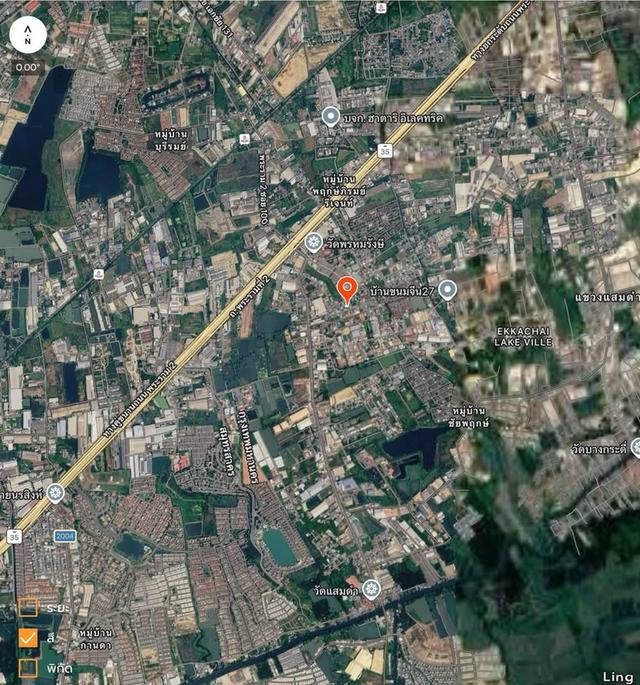Select the red location pin
The width and height of the screenshot is (640, 685).
click(x=346, y=289)
